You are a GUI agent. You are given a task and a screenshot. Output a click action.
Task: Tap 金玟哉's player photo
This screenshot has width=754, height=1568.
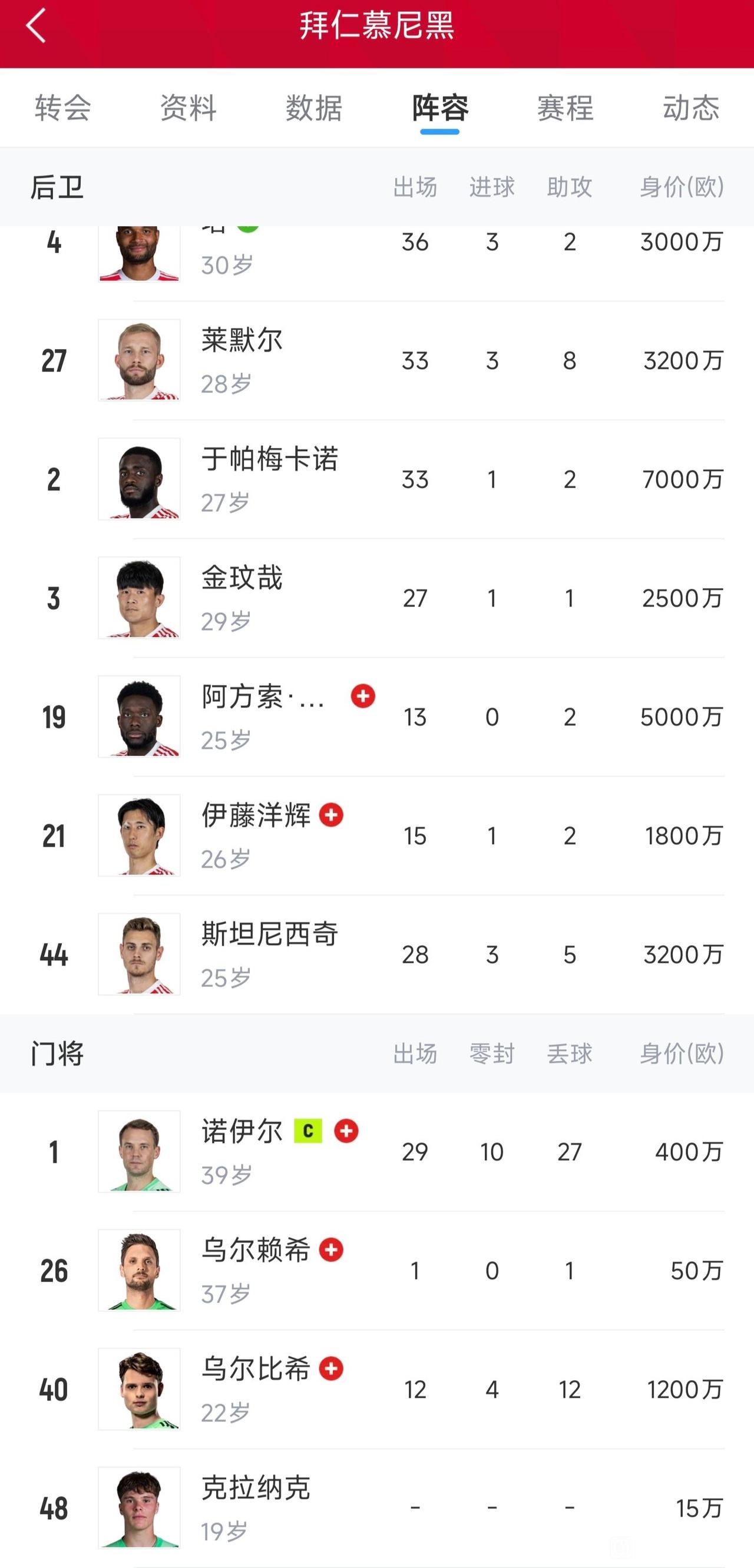pos(139,597)
